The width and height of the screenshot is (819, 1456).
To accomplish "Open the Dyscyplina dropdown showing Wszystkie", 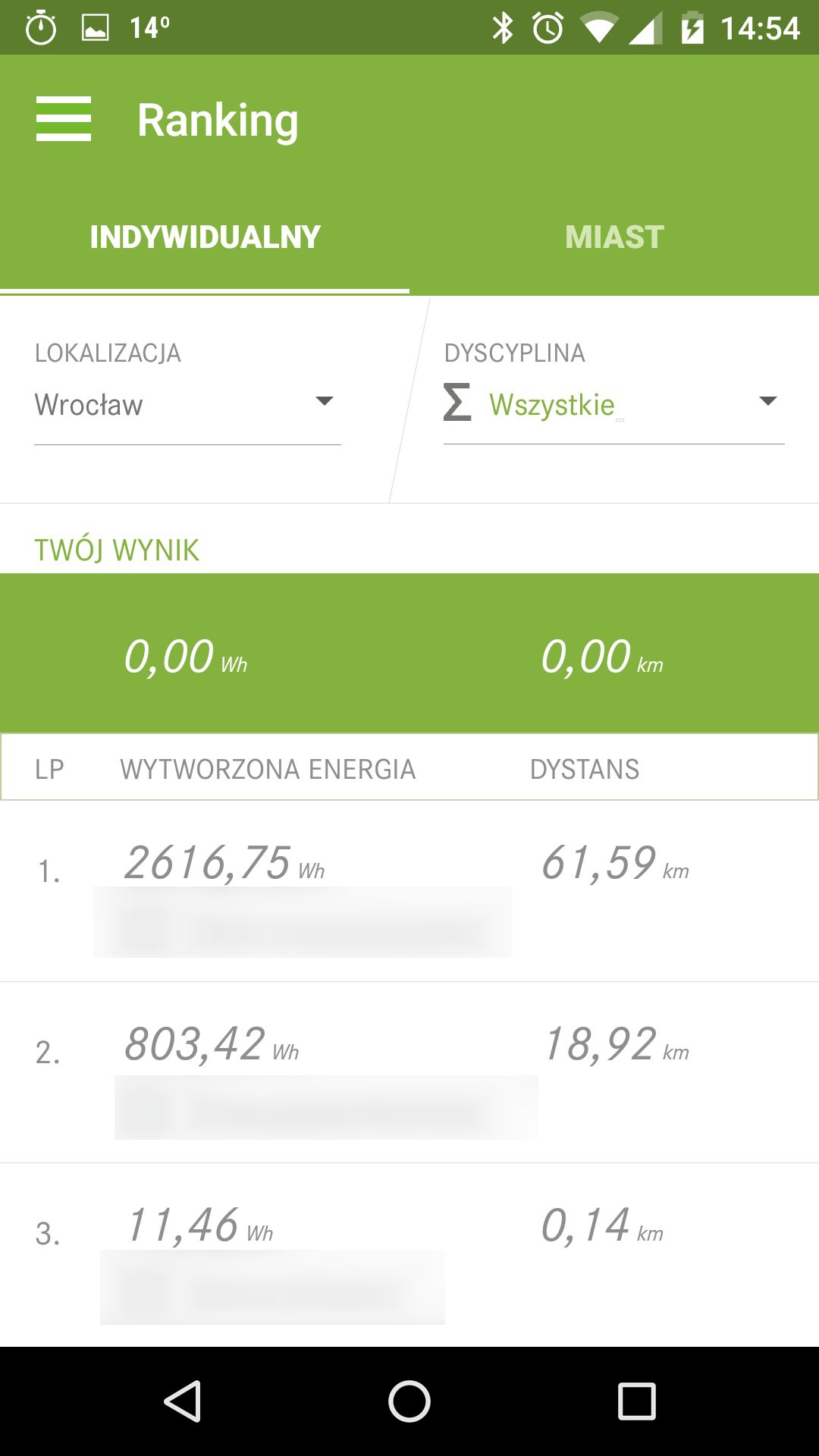I will tap(613, 405).
